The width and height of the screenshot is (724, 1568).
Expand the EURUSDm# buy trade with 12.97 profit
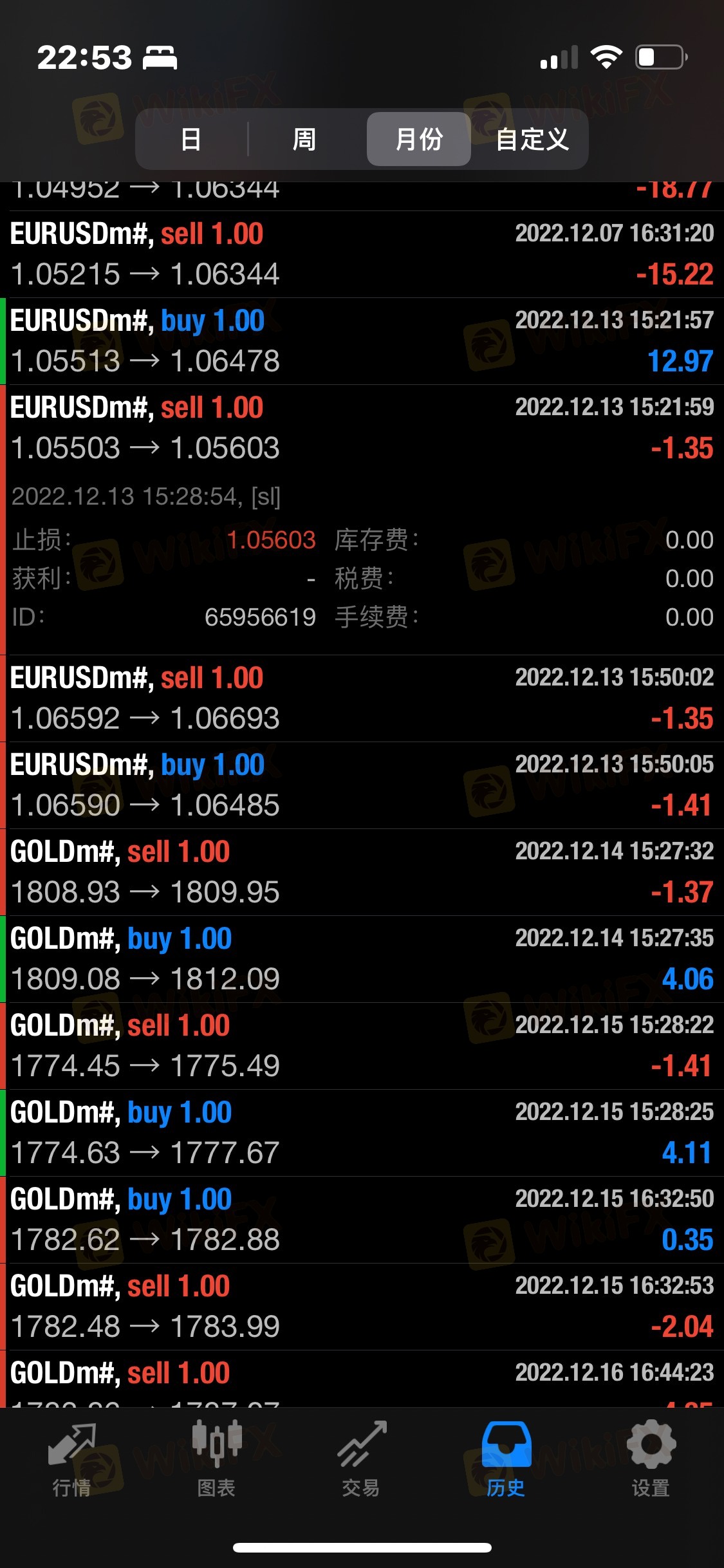click(x=362, y=341)
